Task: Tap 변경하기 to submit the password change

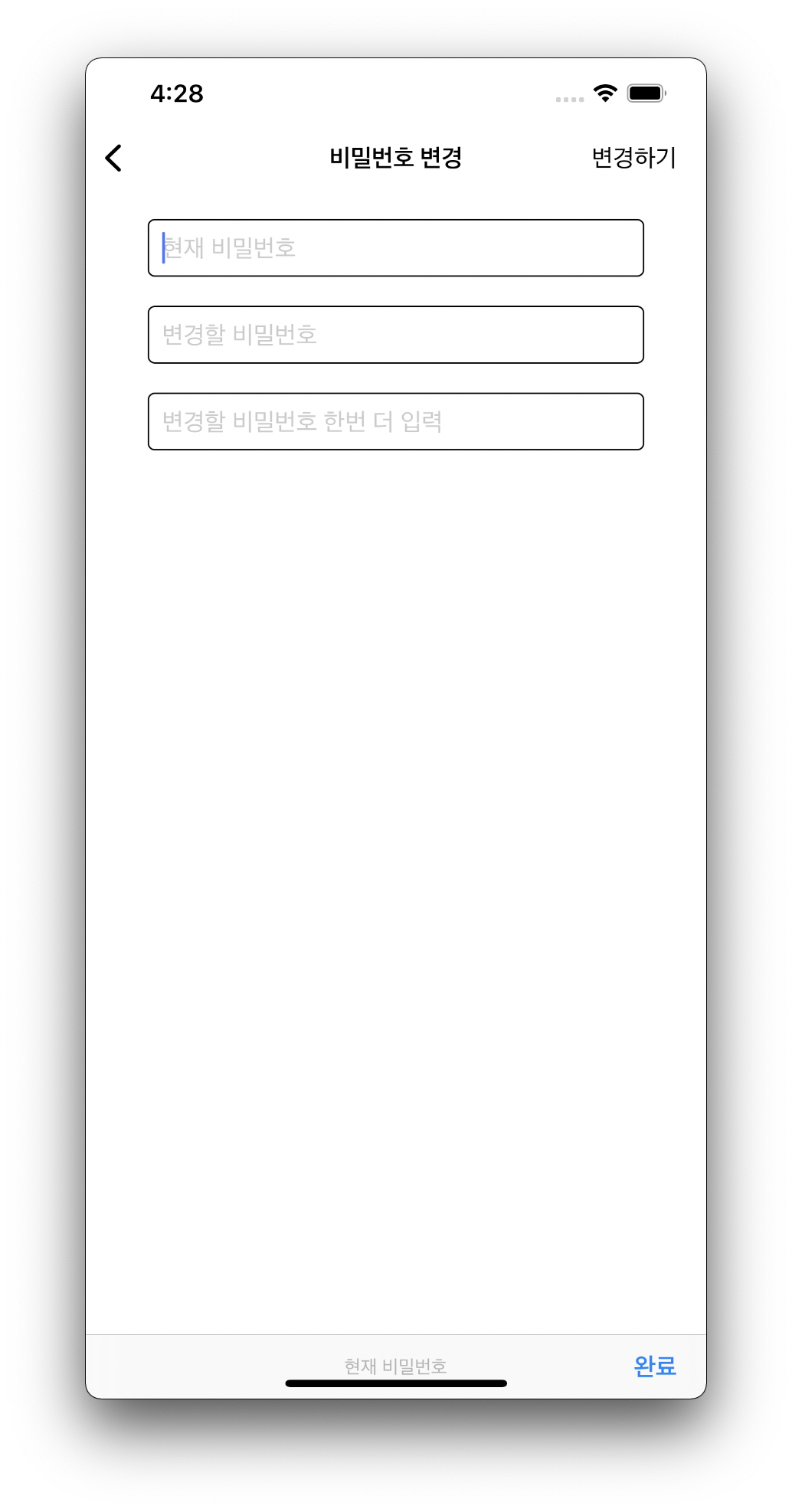Action: click(633, 158)
